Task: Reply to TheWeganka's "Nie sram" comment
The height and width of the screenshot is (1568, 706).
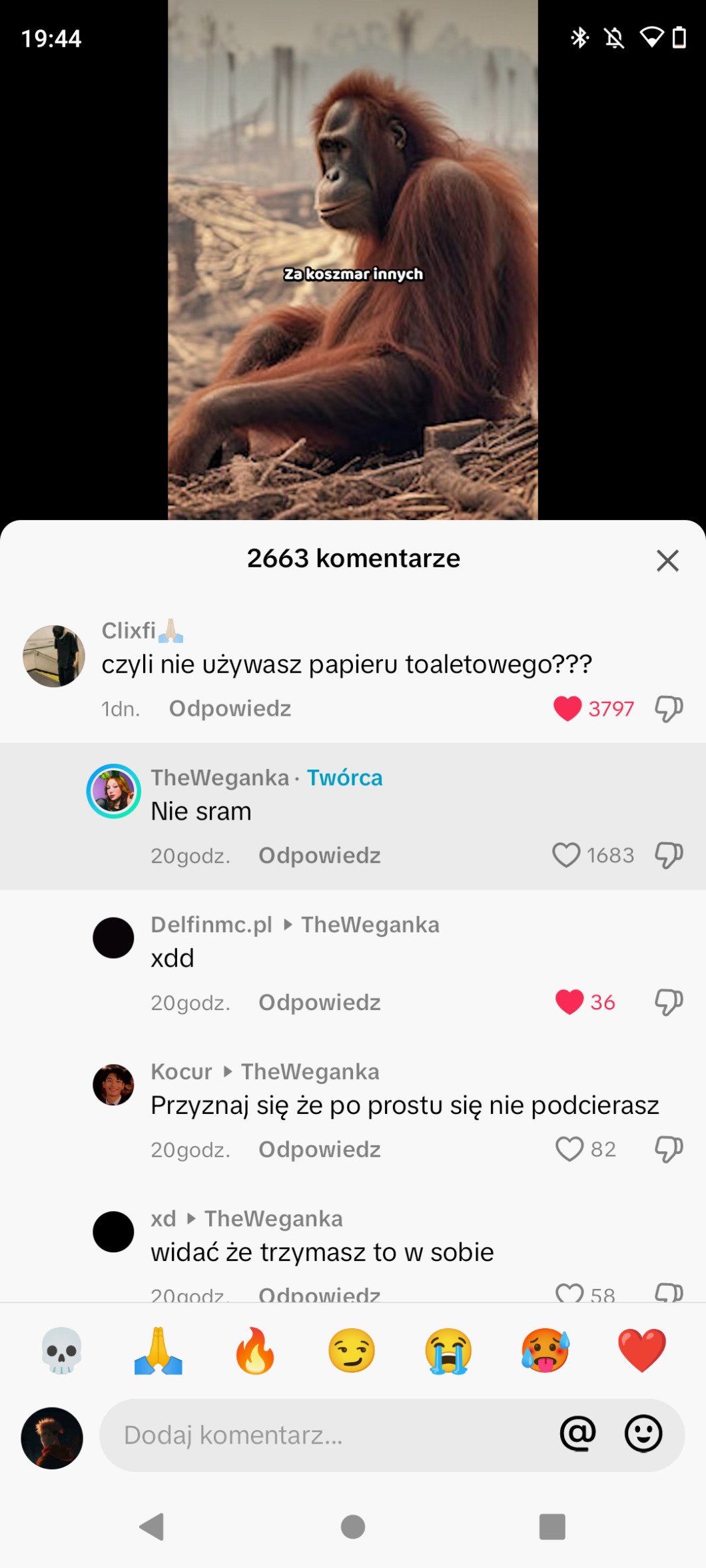Action: (319, 856)
